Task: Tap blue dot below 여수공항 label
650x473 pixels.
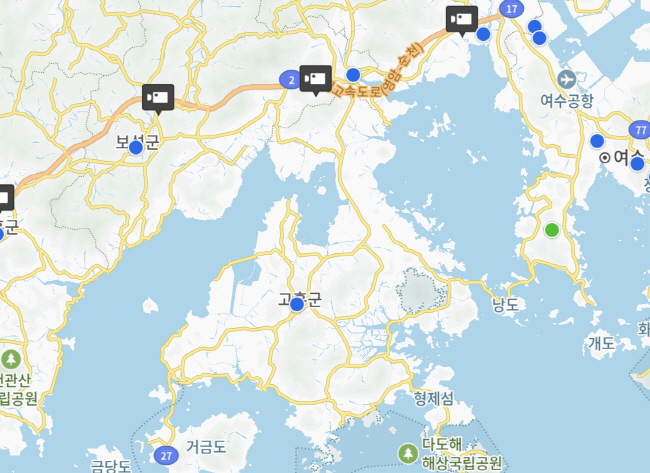Action: coord(597,141)
